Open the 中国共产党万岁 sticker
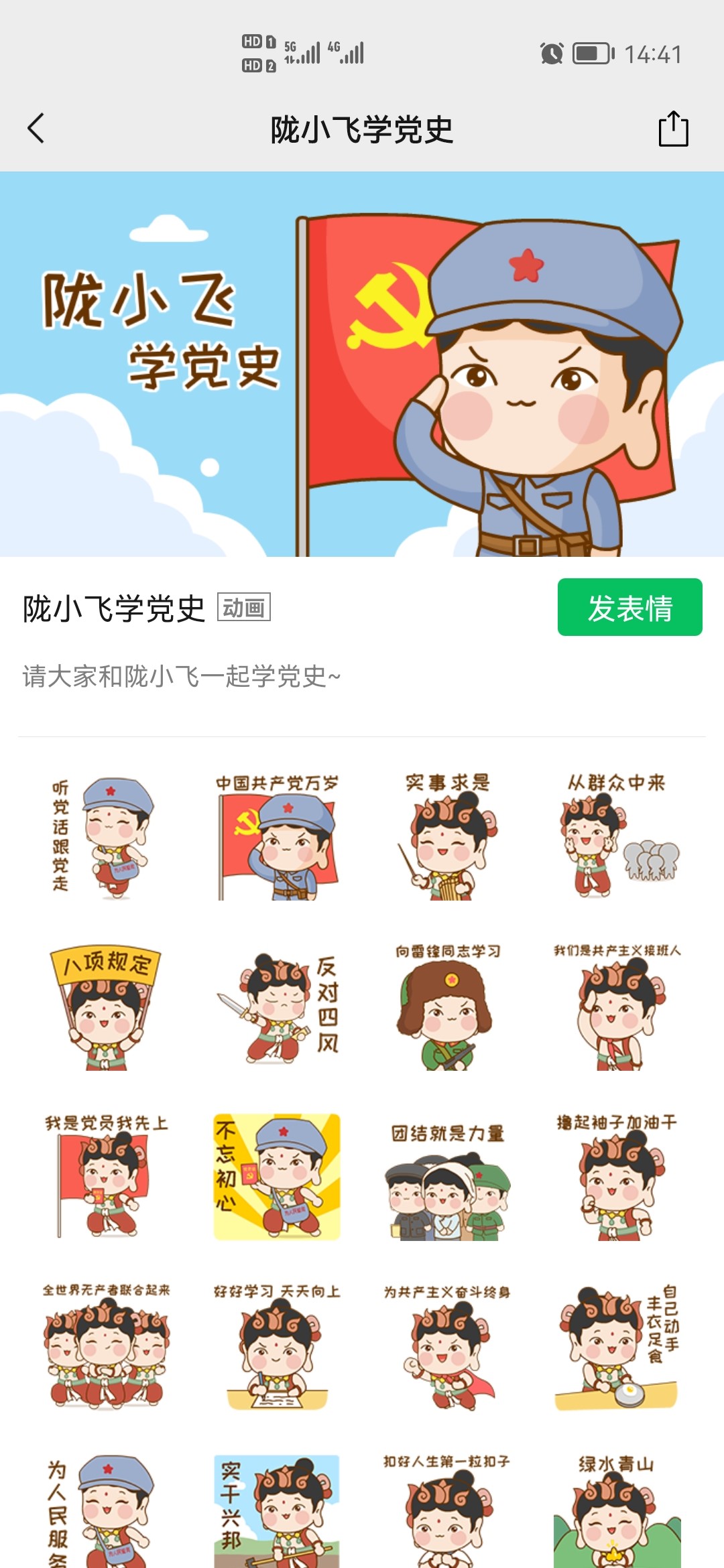 [277, 838]
